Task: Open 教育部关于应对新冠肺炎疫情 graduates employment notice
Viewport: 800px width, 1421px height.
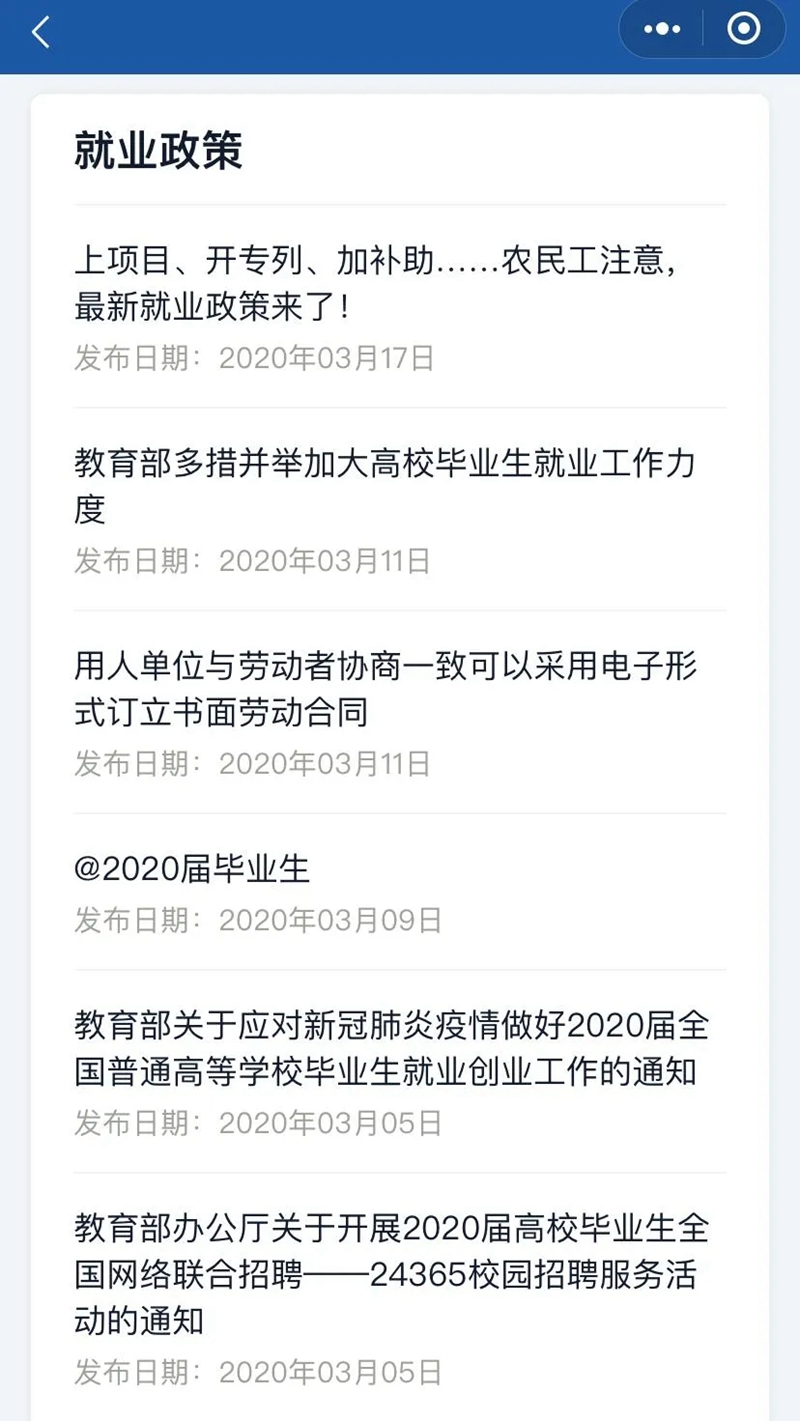Action: [400, 1072]
